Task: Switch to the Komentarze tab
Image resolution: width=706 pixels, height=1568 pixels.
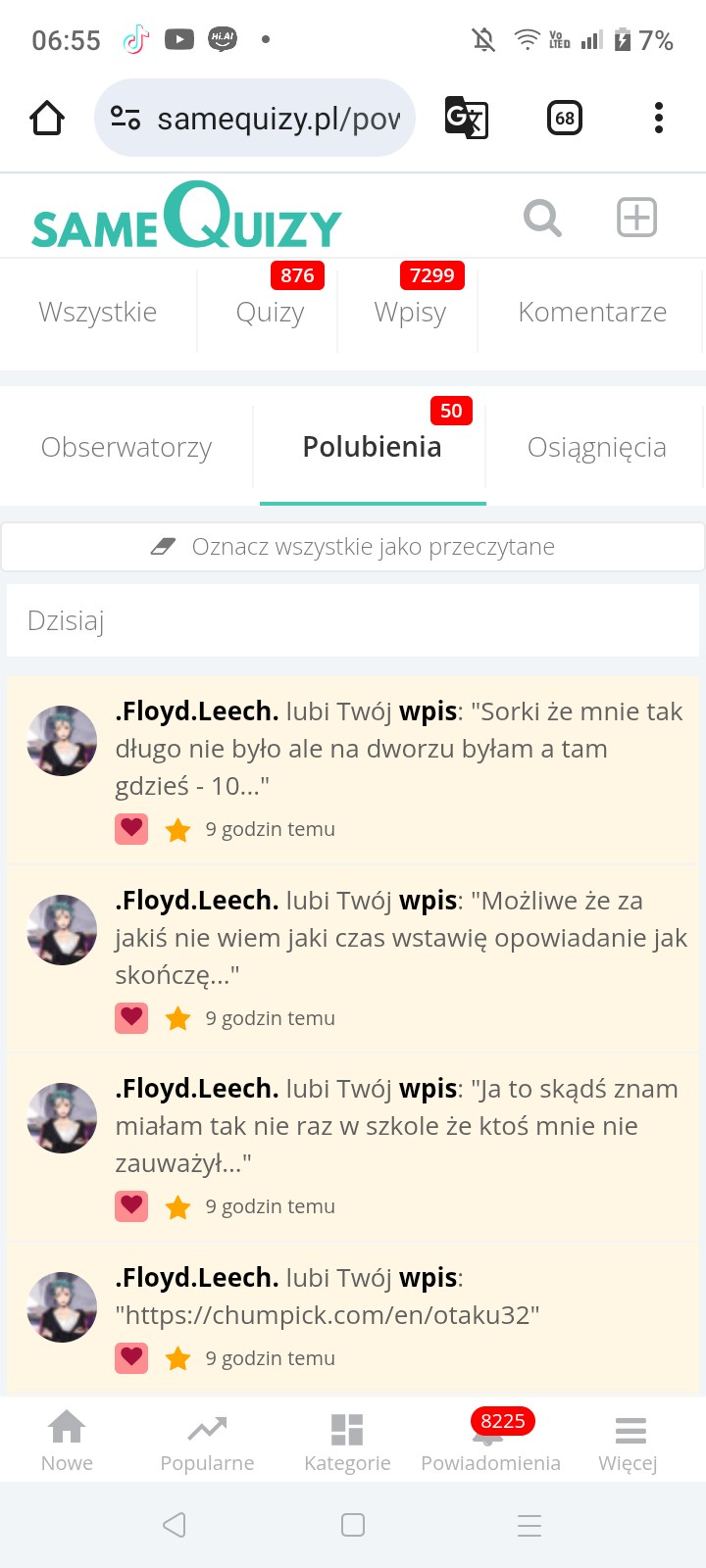Action: click(592, 313)
